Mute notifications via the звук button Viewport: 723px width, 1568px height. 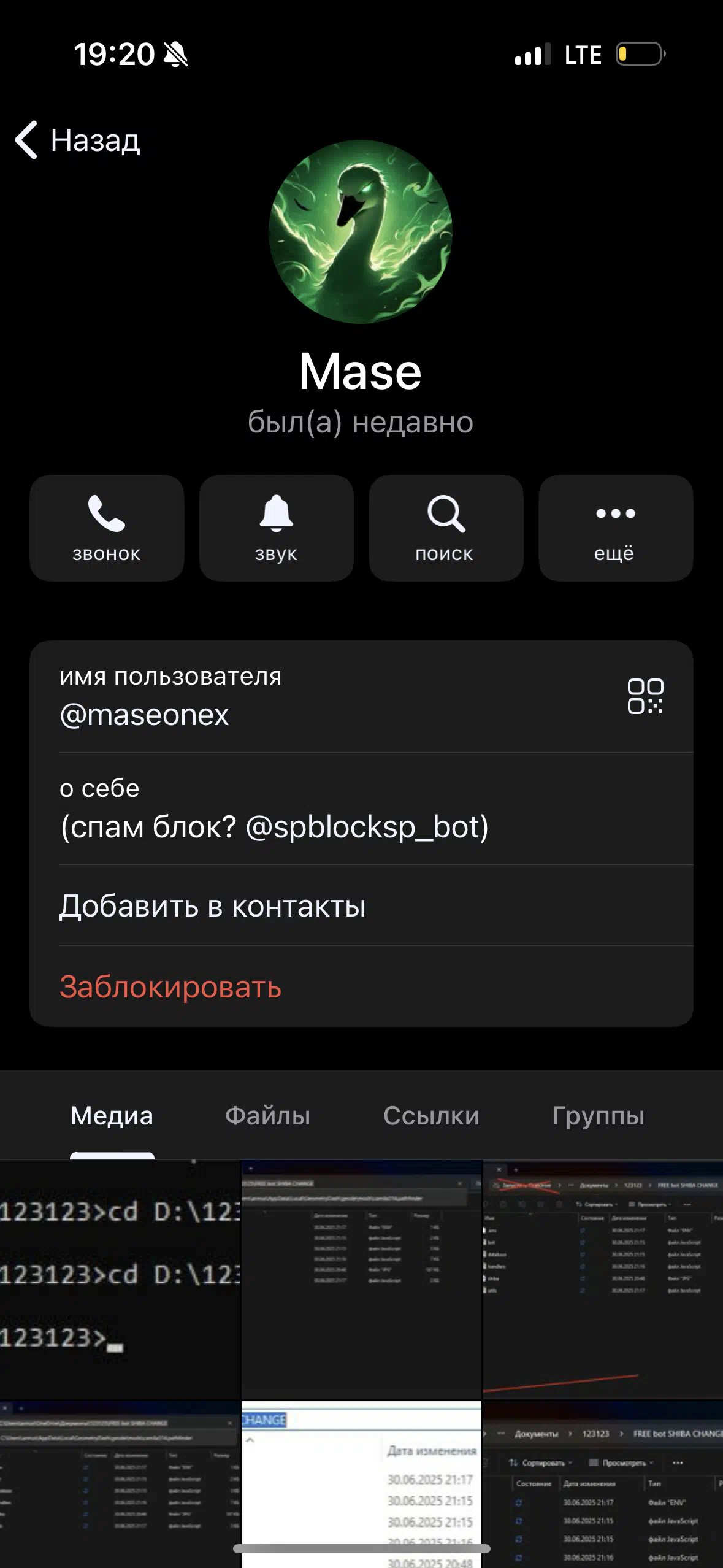click(x=277, y=528)
